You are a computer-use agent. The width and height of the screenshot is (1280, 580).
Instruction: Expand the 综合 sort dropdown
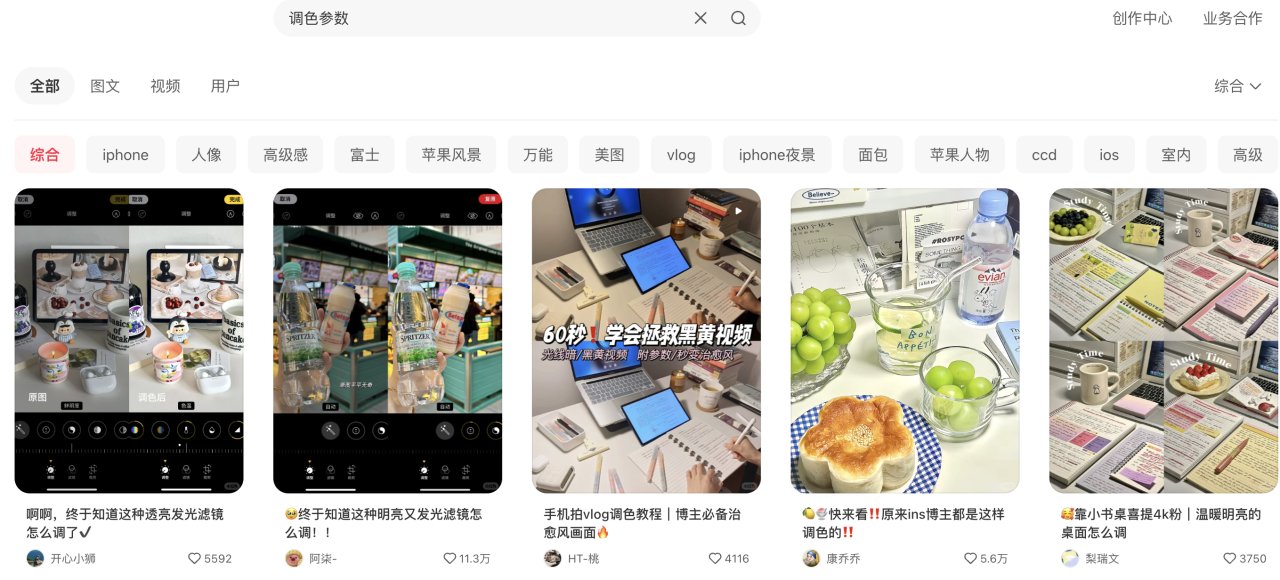[1238, 86]
